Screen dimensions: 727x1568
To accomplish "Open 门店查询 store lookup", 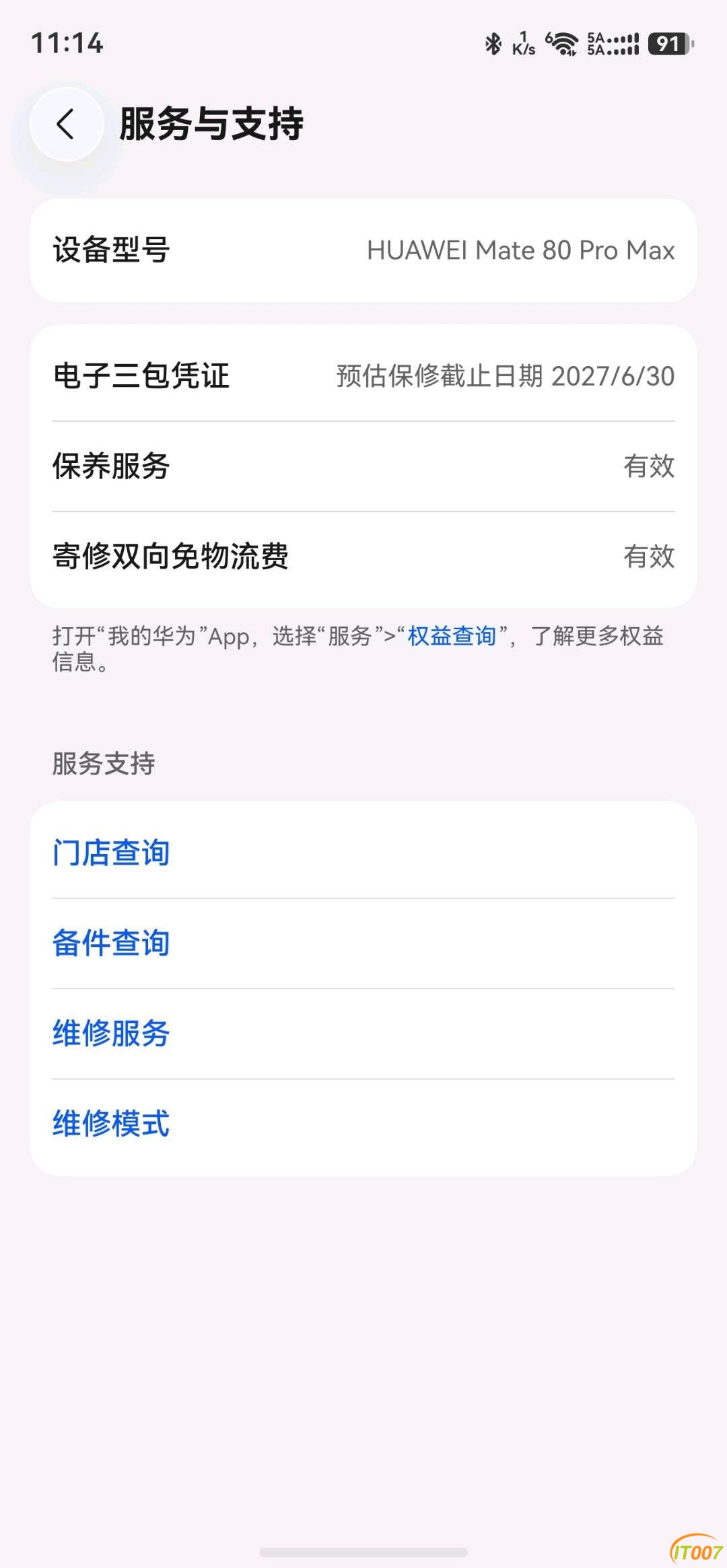I will [363, 852].
